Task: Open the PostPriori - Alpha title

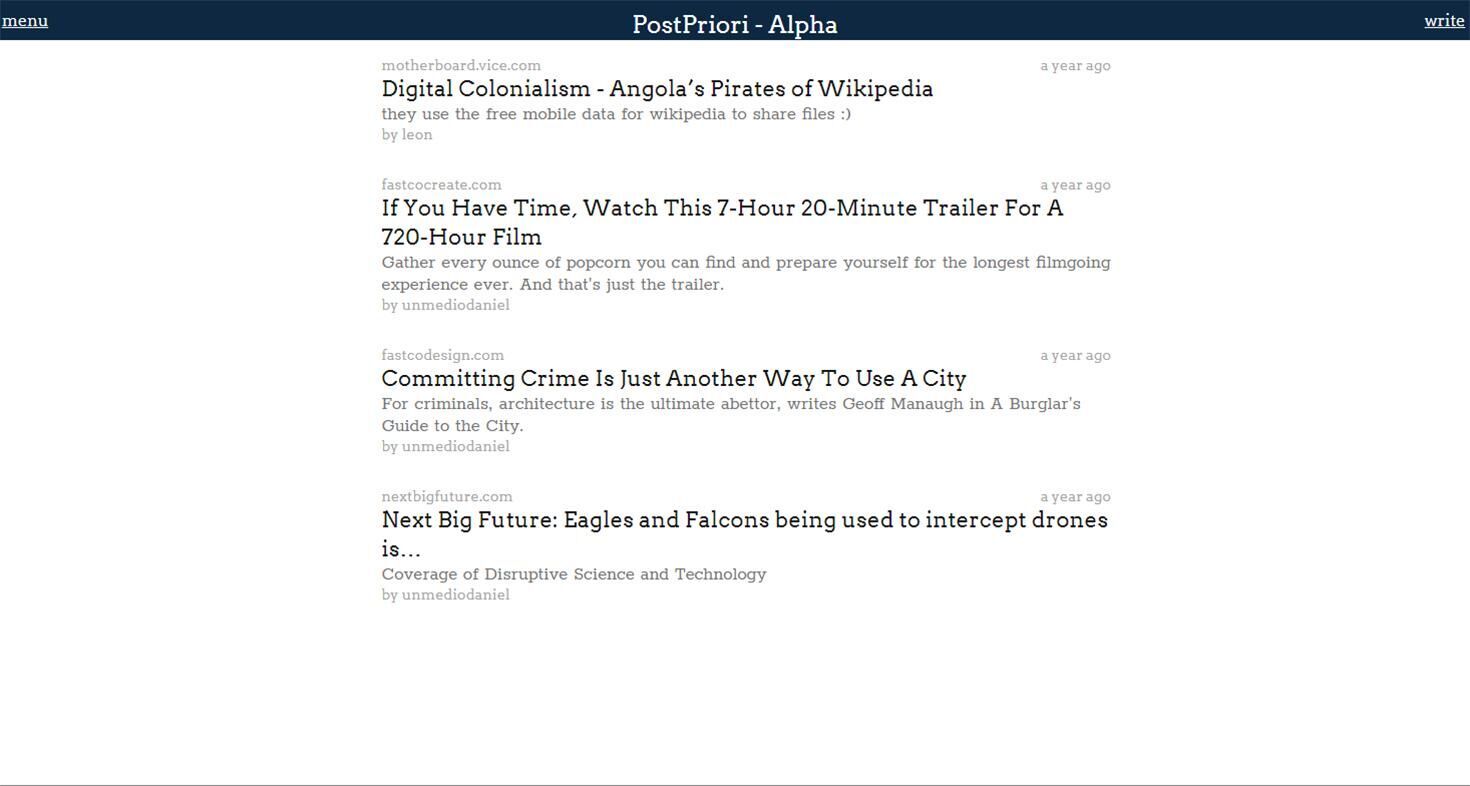Action: coord(734,25)
